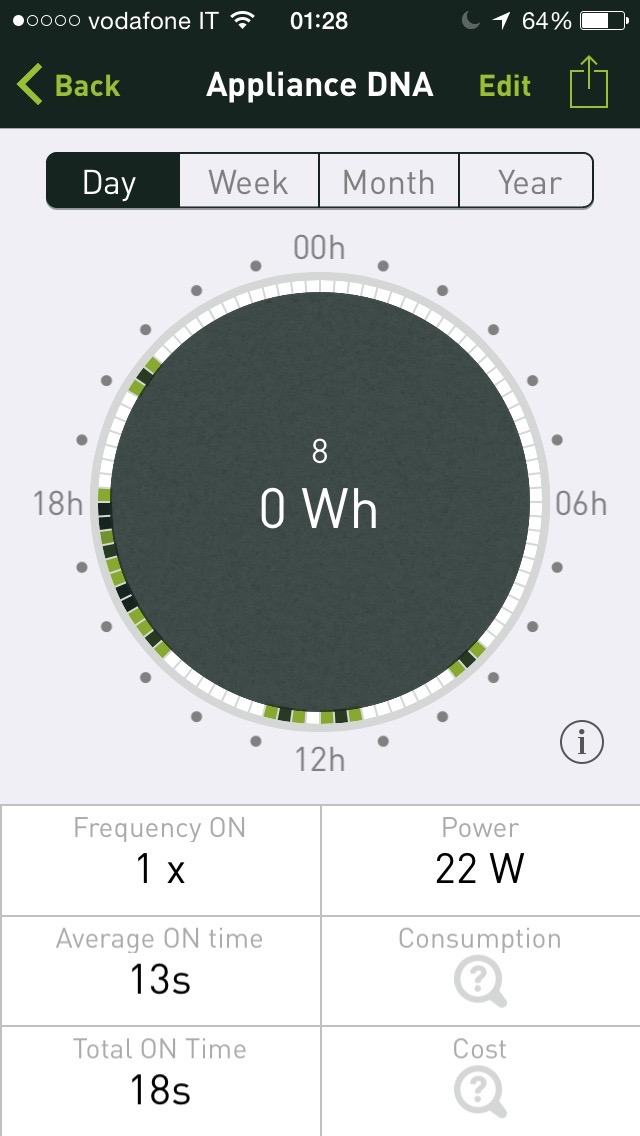This screenshot has height=1136, width=640.
Task: Select the Day view tab
Action: (x=112, y=182)
